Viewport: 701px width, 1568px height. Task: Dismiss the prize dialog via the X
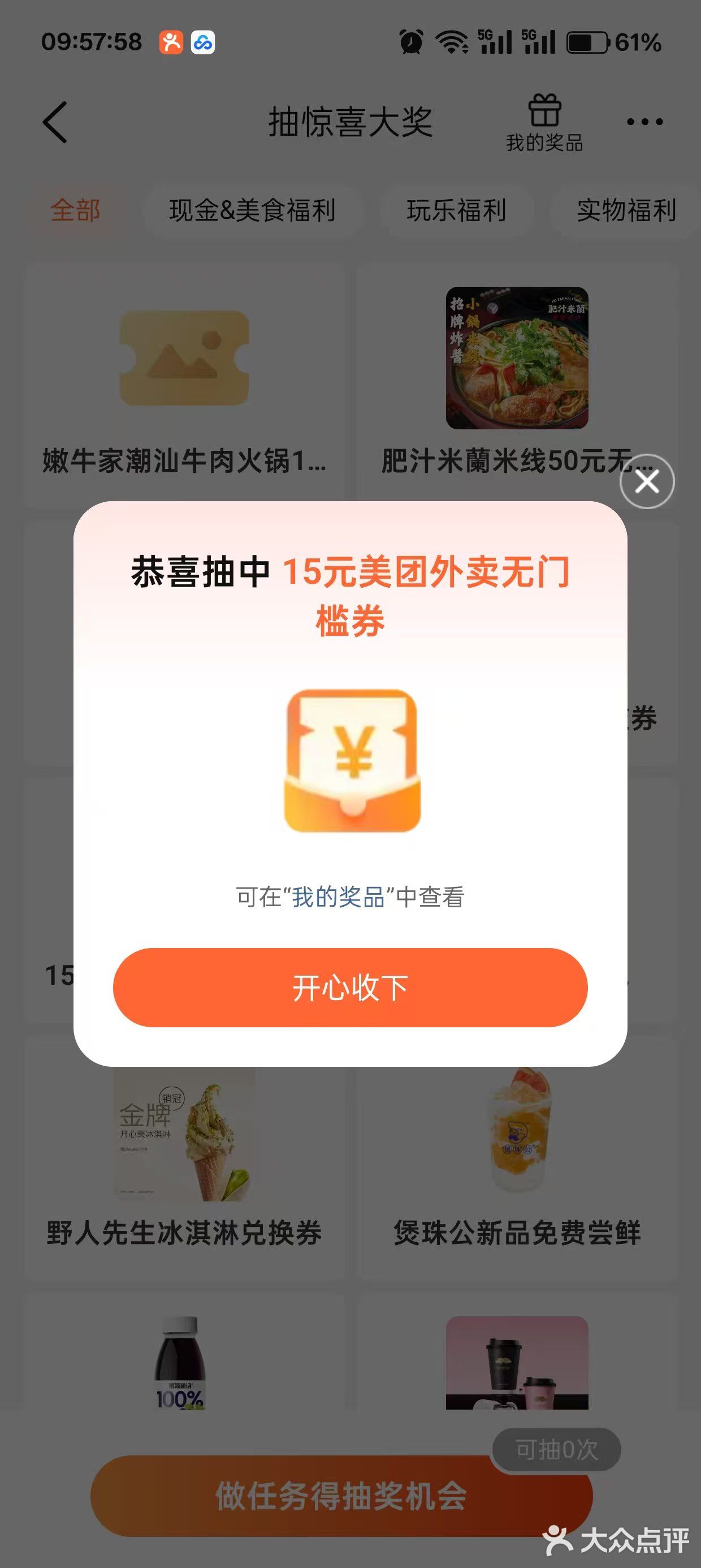point(647,481)
